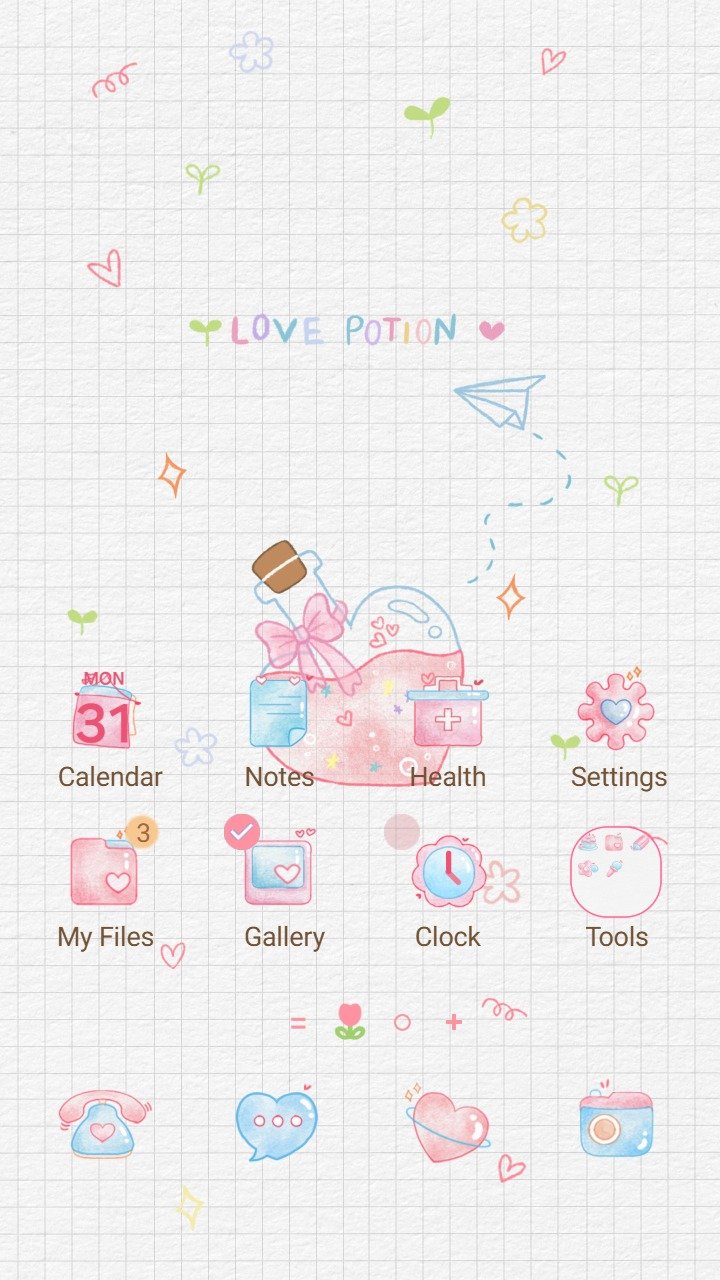
Task: Tap the tulip home page indicator
Action: tap(349, 1021)
